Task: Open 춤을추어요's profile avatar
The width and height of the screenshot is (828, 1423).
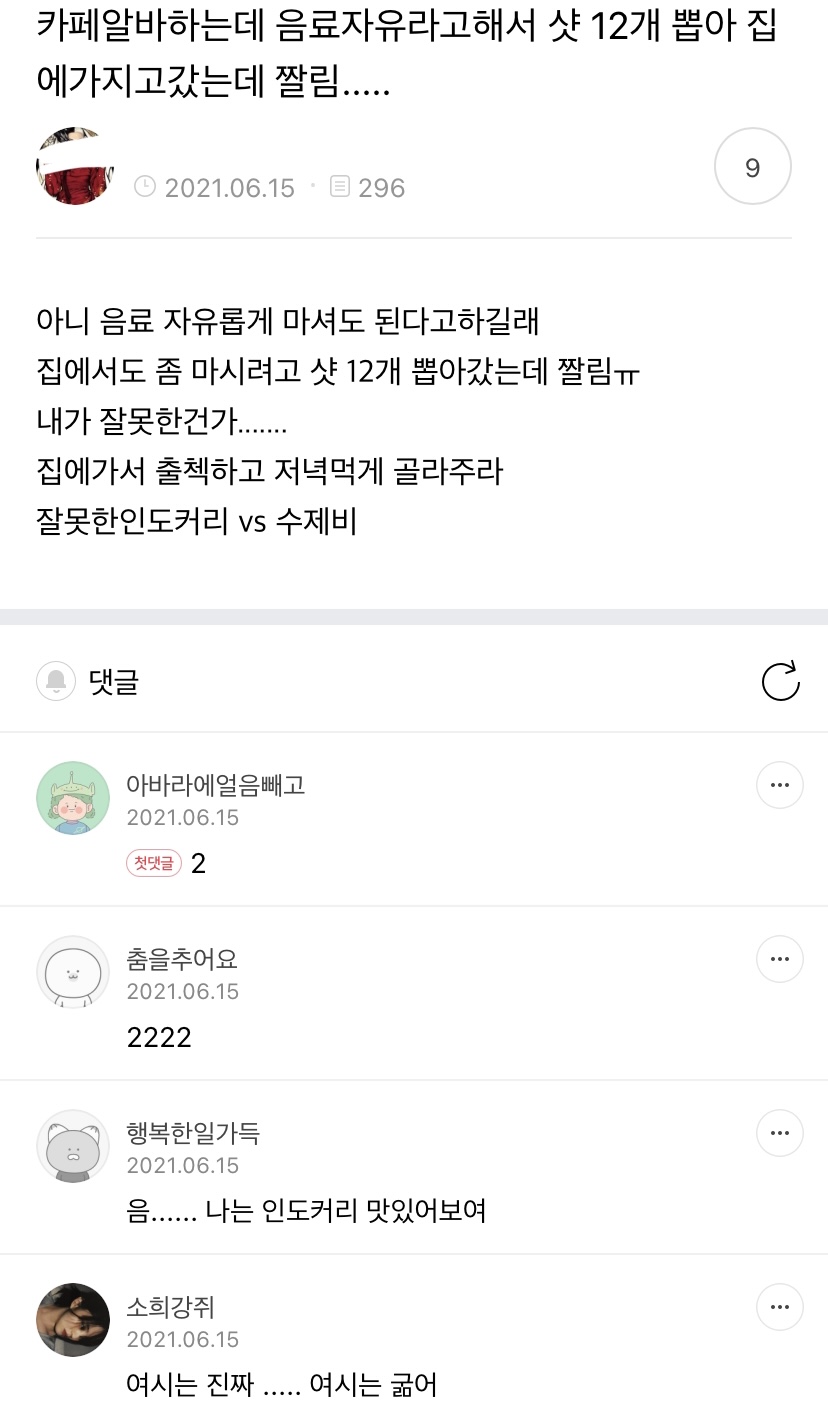Action: [73, 972]
